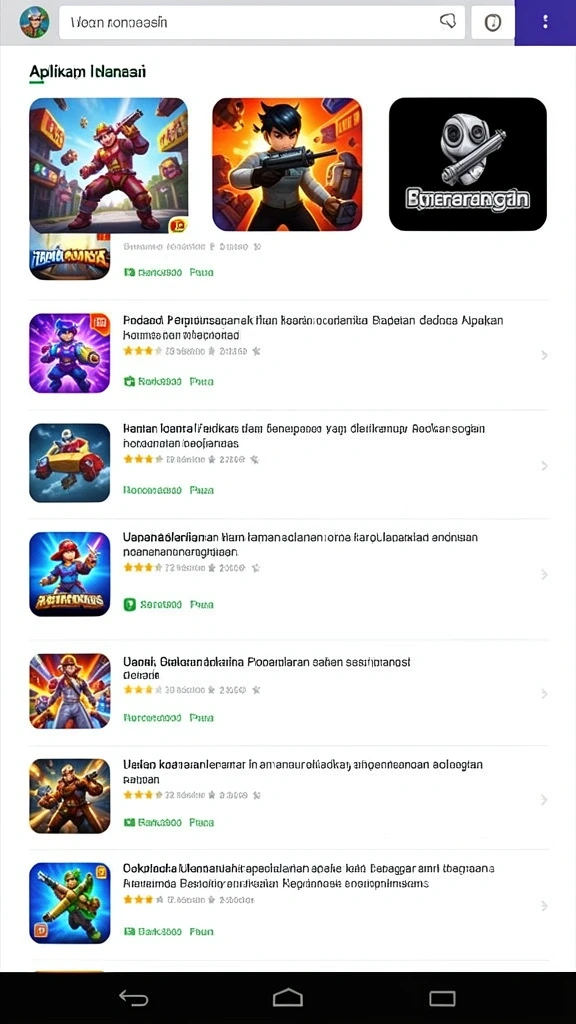Open the featured card with black-haired gunman
Viewport: 576px width, 1024px height.
287,165
